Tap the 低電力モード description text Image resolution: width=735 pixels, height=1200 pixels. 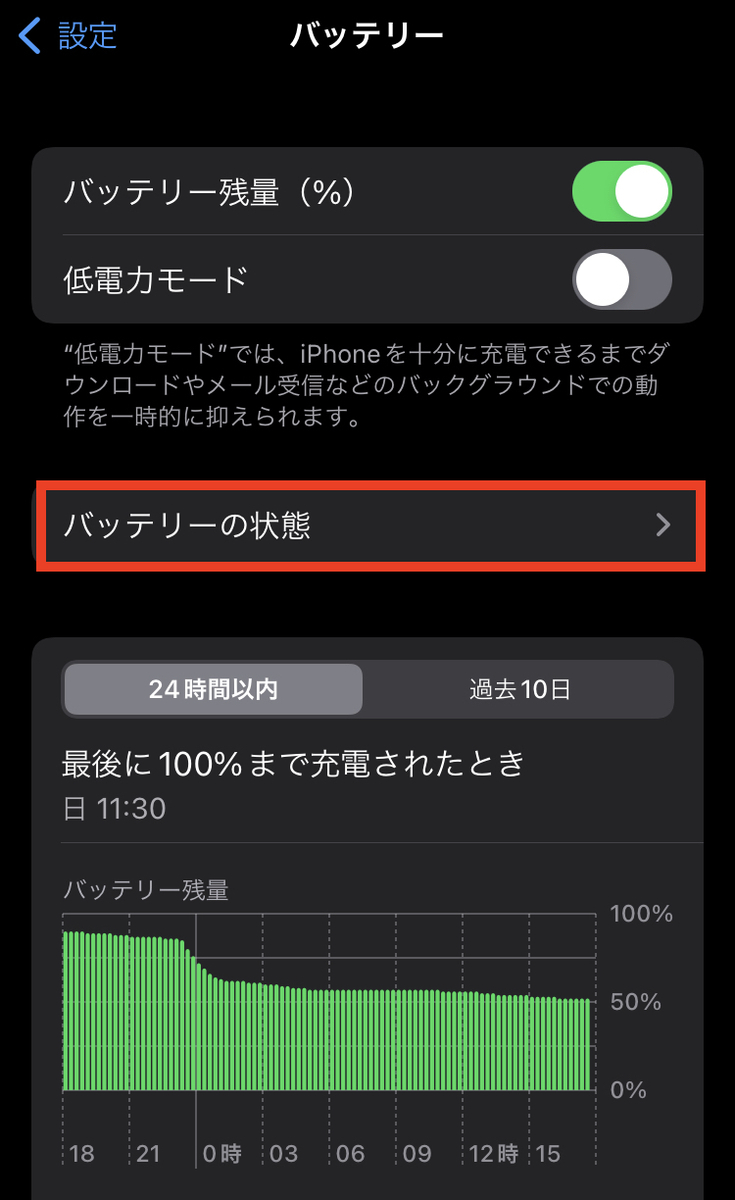[367, 385]
